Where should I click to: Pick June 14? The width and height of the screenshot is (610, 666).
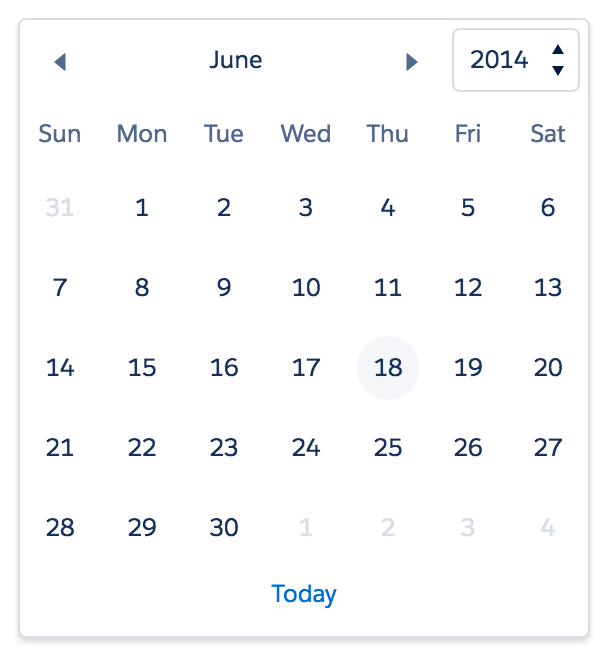click(x=60, y=368)
